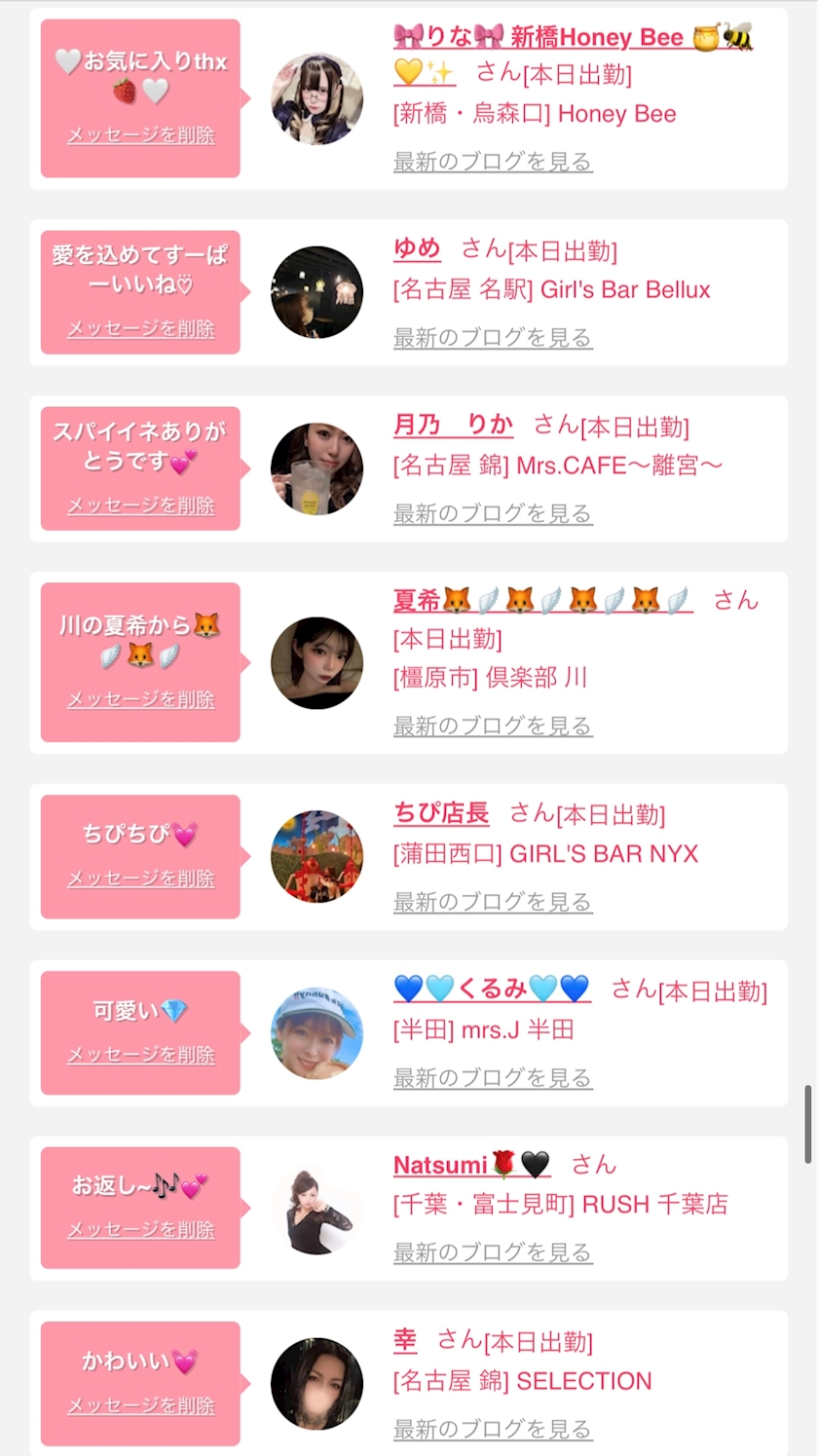Delete the 可愛い message
818x1456 pixels.
point(140,1055)
